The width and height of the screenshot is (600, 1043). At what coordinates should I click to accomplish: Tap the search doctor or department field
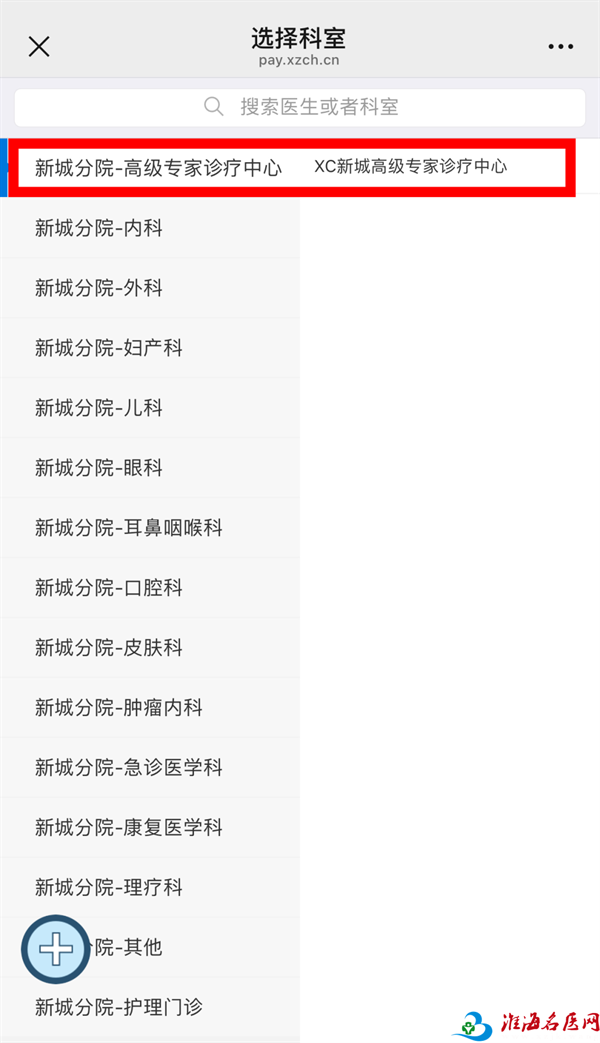click(x=300, y=107)
